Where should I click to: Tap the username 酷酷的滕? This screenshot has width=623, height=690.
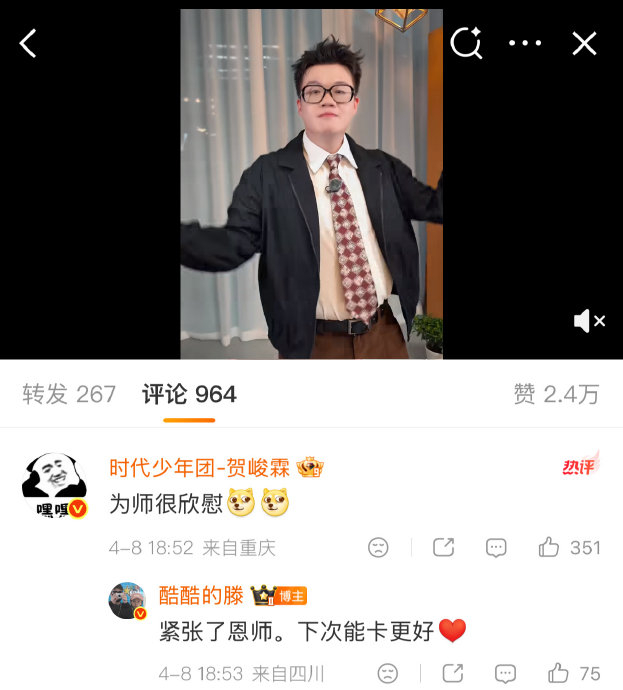[x=201, y=596]
